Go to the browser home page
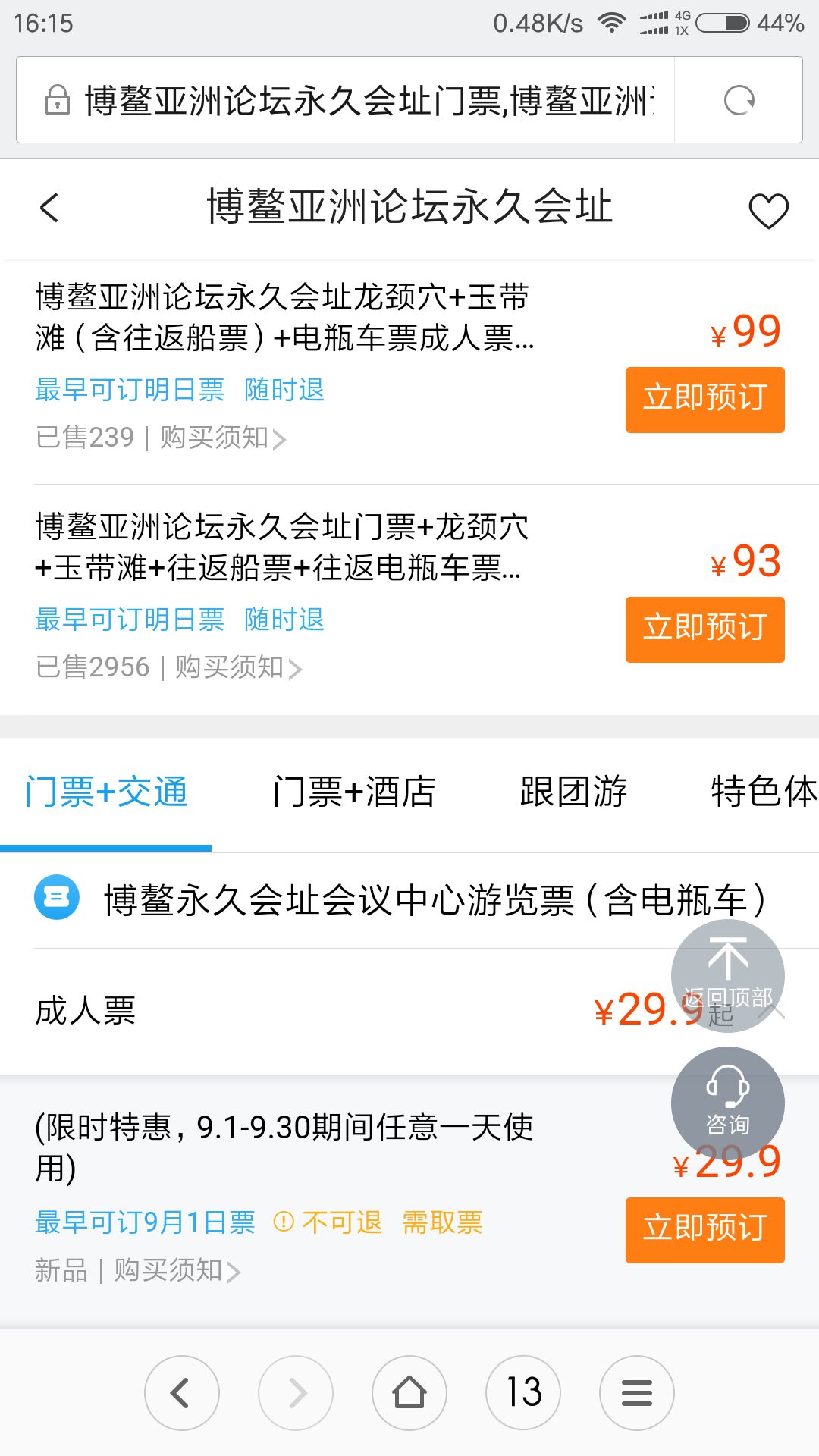The height and width of the screenshot is (1456, 819). [x=409, y=1393]
